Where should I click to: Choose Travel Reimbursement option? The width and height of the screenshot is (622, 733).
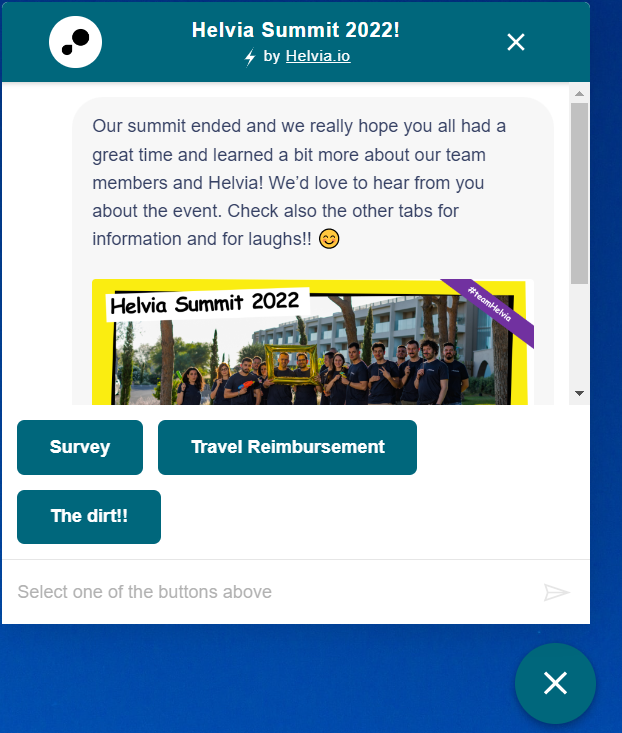click(x=287, y=447)
